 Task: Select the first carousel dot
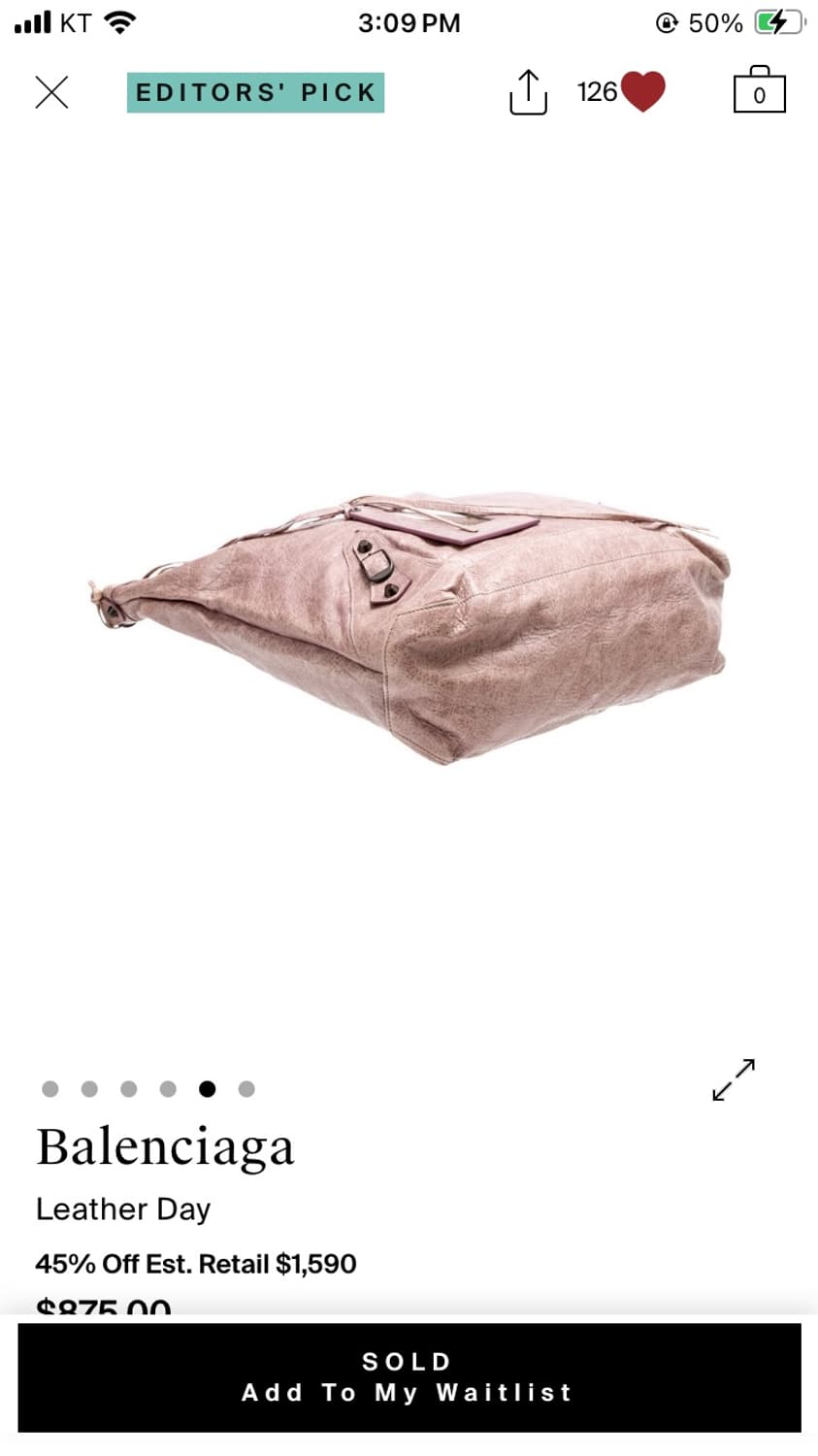(x=50, y=1089)
